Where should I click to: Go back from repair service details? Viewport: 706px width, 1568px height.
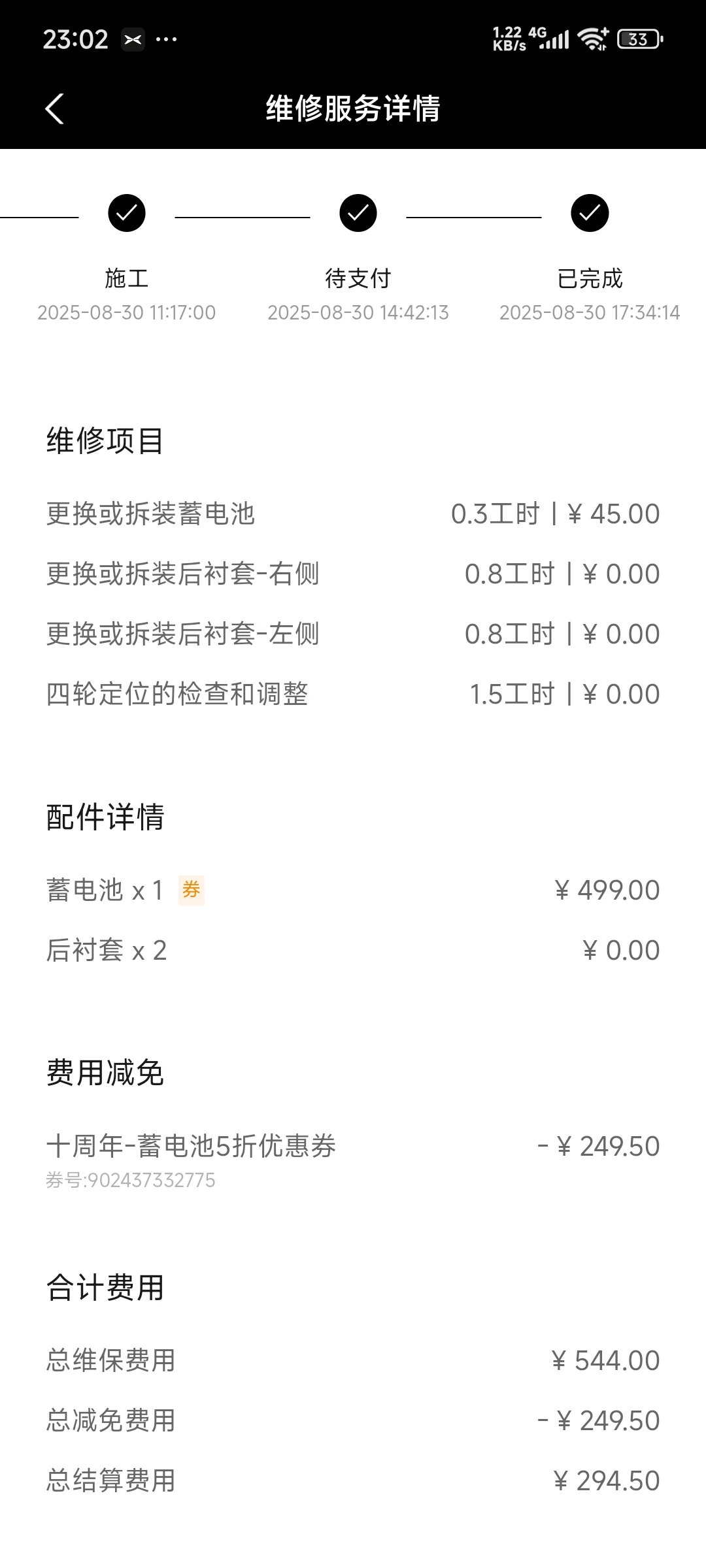click(x=55, y=108)
